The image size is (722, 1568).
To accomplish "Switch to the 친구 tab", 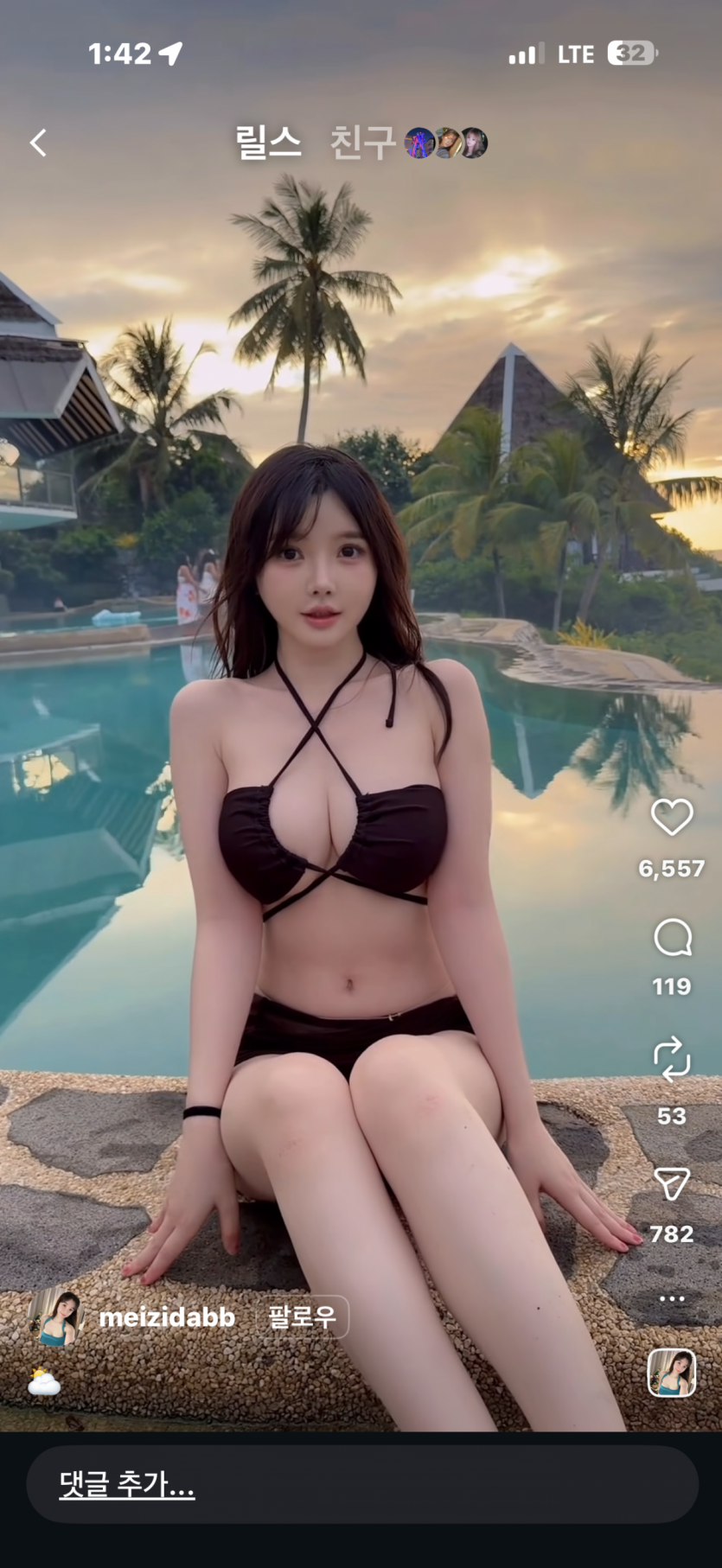I will coord(362,143).
